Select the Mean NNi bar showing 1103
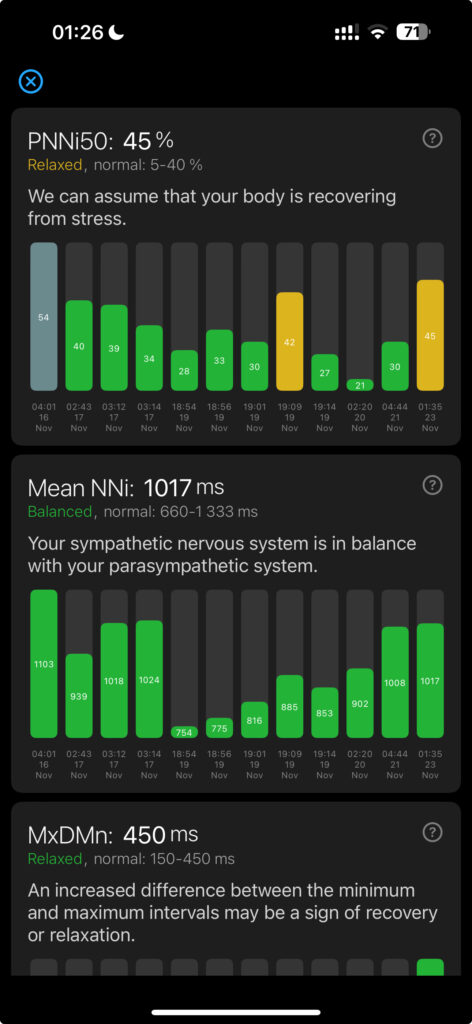Image resolution: width=472 pixels, height=1024 pixels. pos(44,664)
